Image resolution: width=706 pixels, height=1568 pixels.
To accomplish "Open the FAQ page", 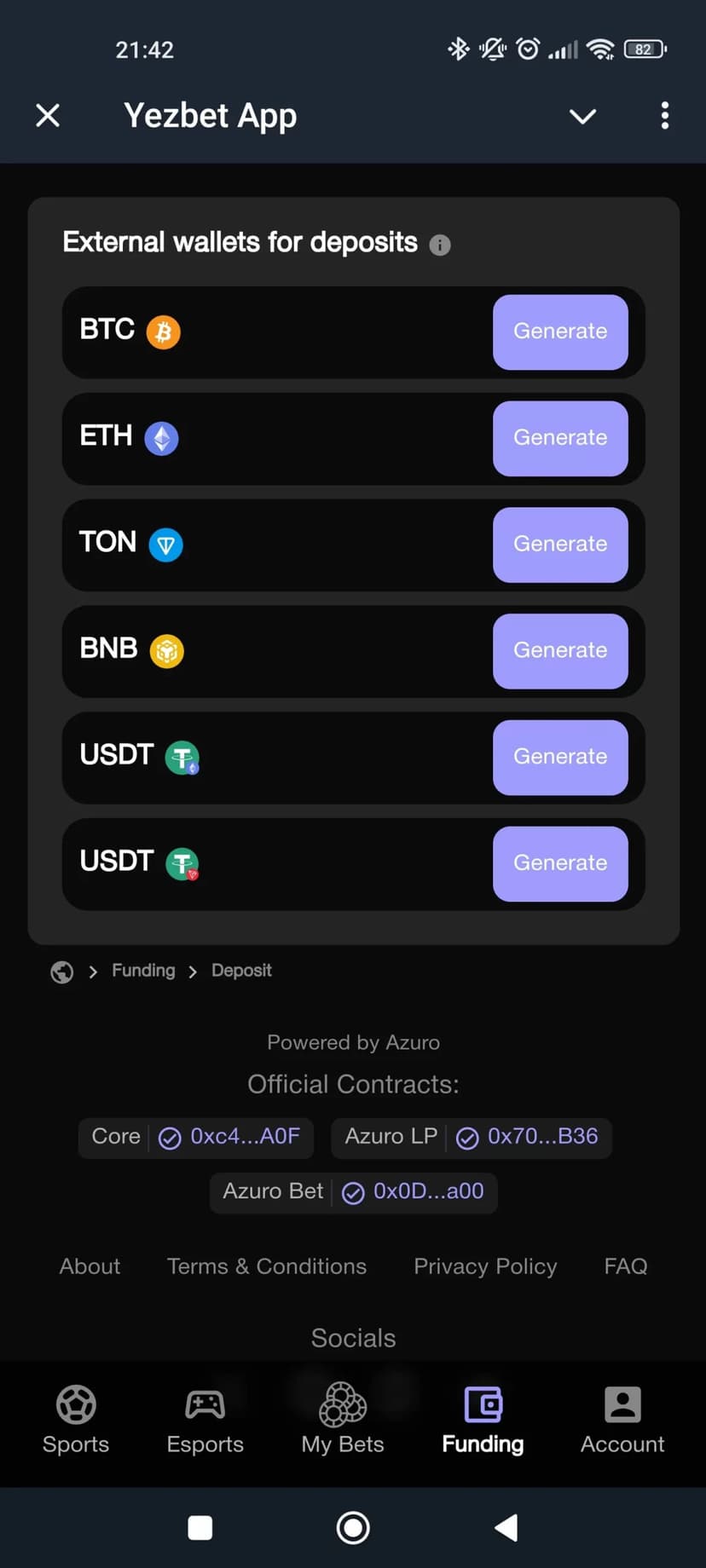I will [625, 1266].
